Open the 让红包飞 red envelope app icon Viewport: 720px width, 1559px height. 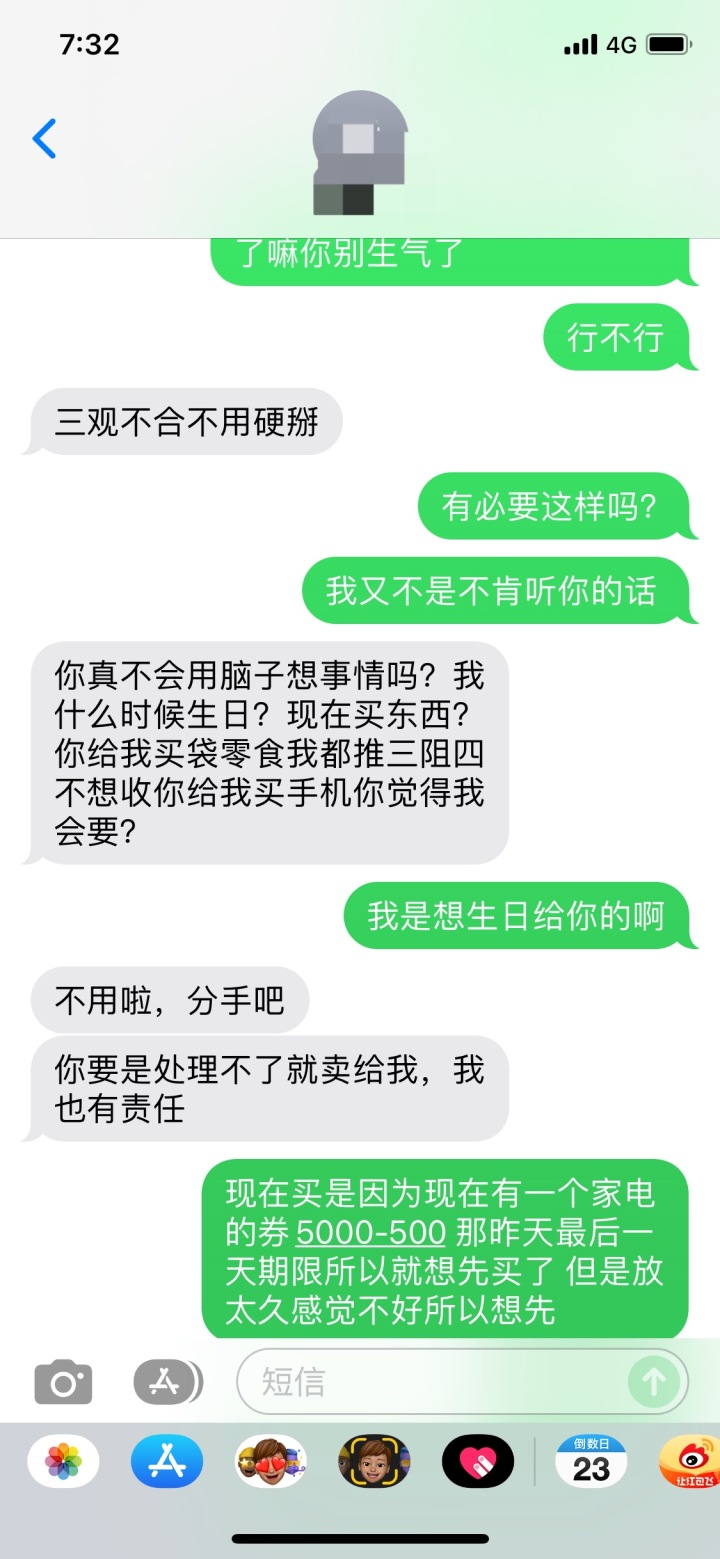click(688, 1462)
